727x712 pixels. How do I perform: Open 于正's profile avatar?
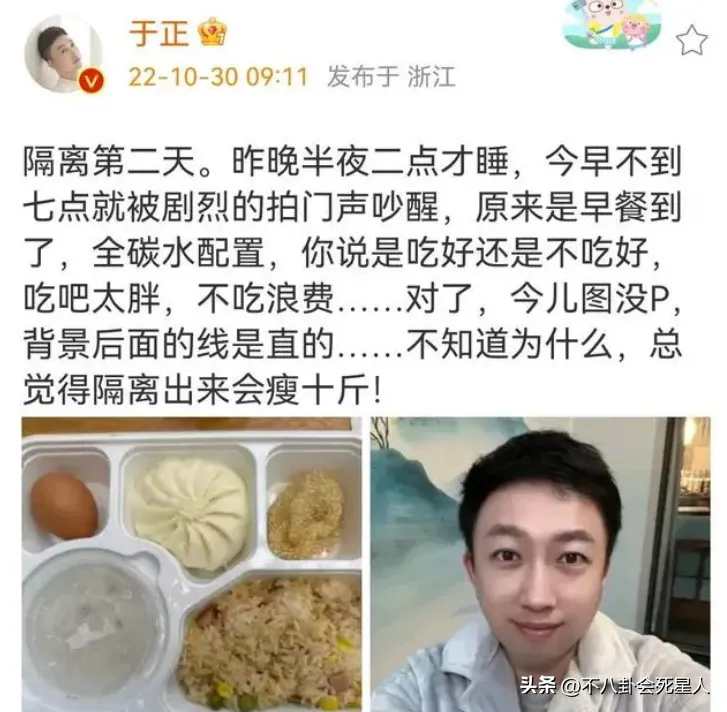(65, 52)
